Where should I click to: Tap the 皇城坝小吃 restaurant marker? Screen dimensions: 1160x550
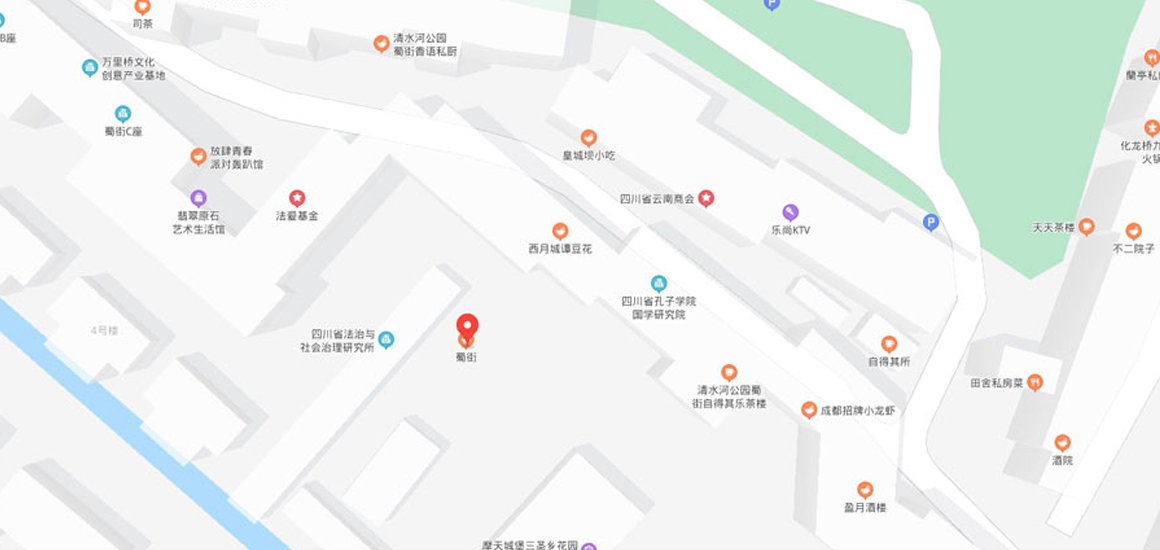tap(589, 138)
